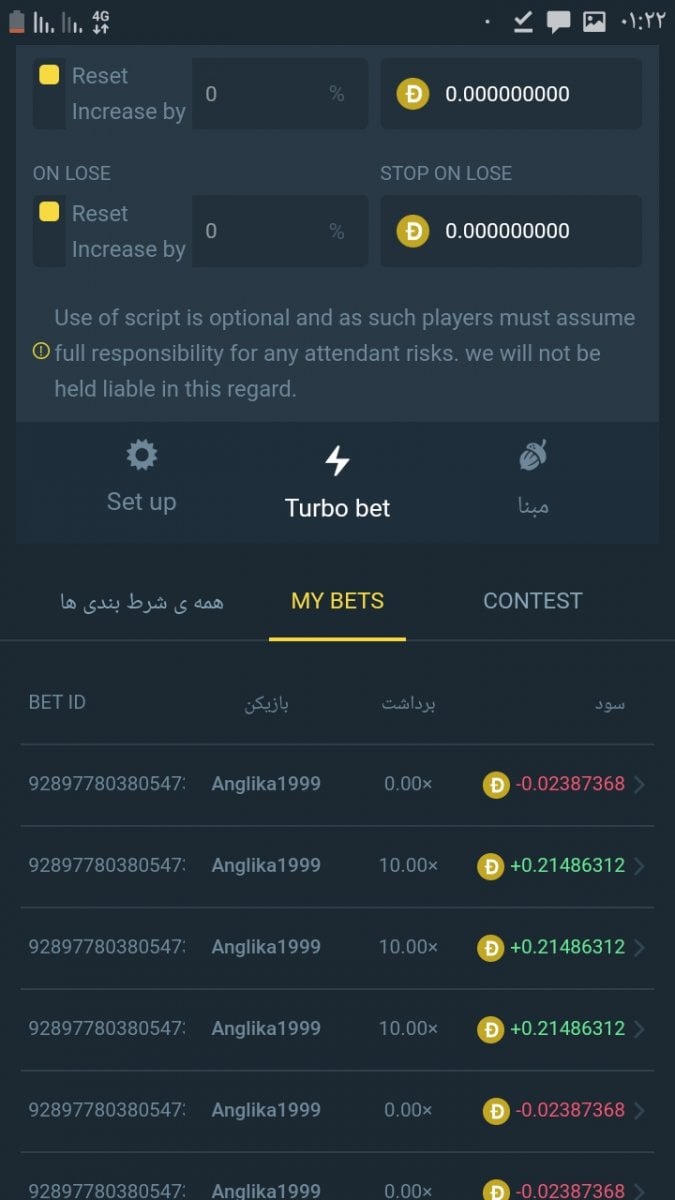This screenshot has height=1200, width=675.
Task: Switch to همه ی شرط بندی ها tab
Action: coord(140,601)
